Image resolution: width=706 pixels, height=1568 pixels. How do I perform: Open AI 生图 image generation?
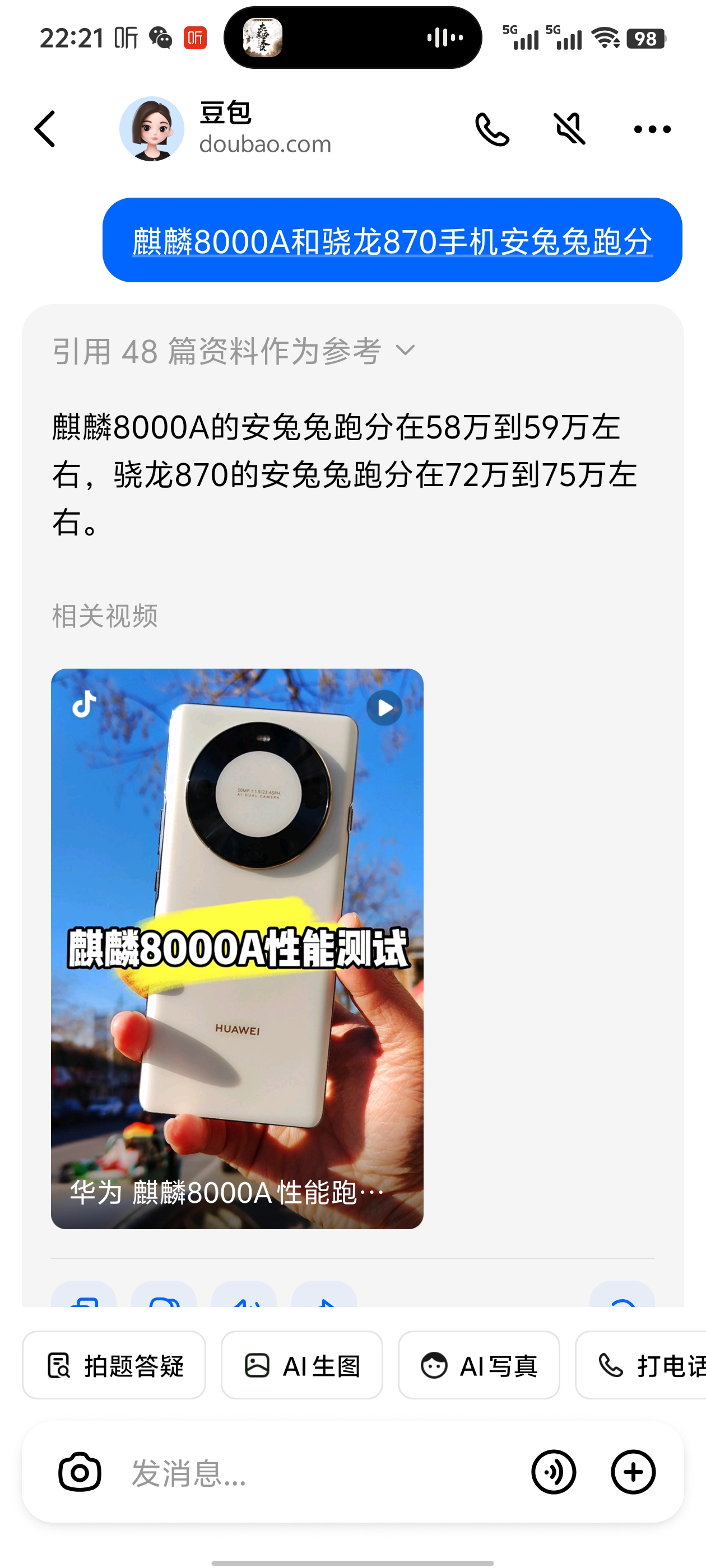303,1366
